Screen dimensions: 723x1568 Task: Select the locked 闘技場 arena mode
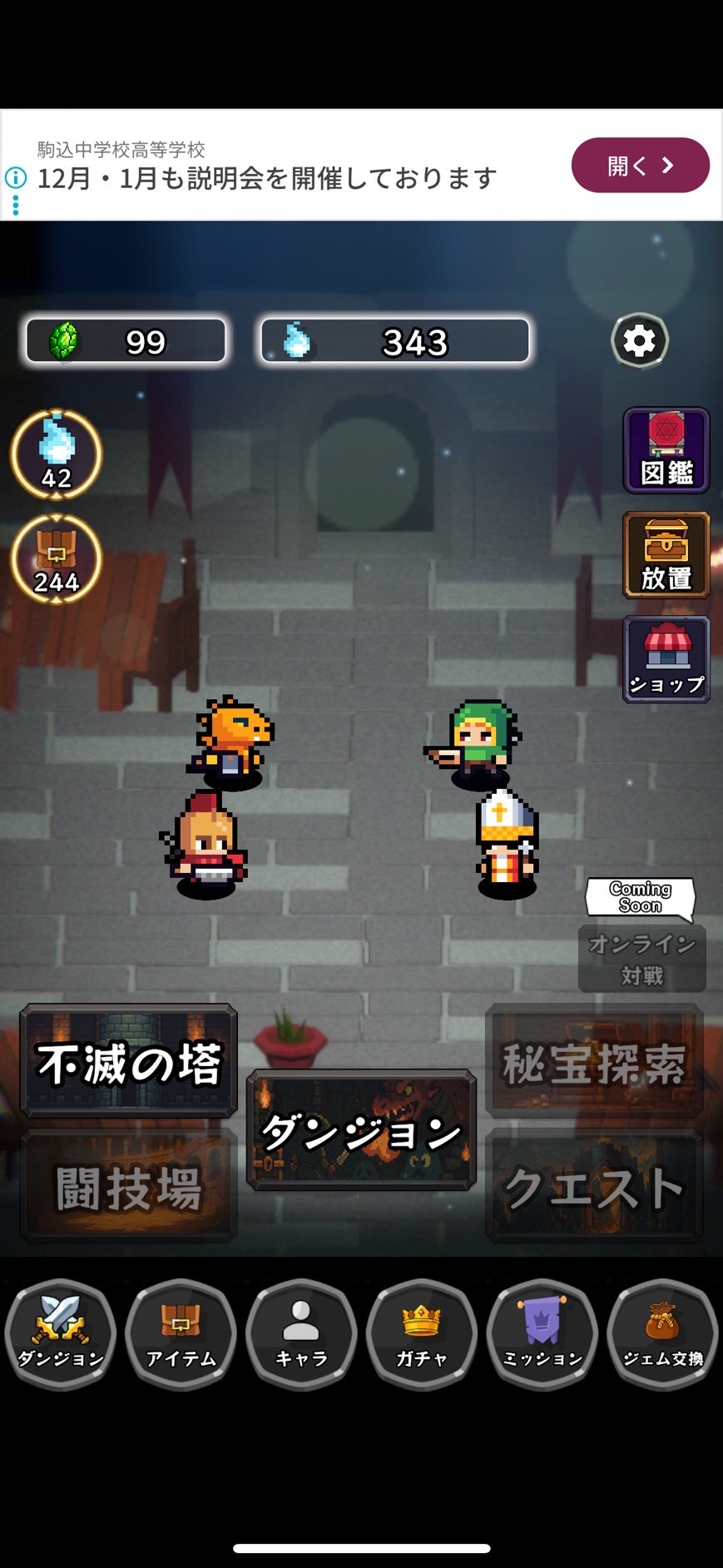[127, 1186]
